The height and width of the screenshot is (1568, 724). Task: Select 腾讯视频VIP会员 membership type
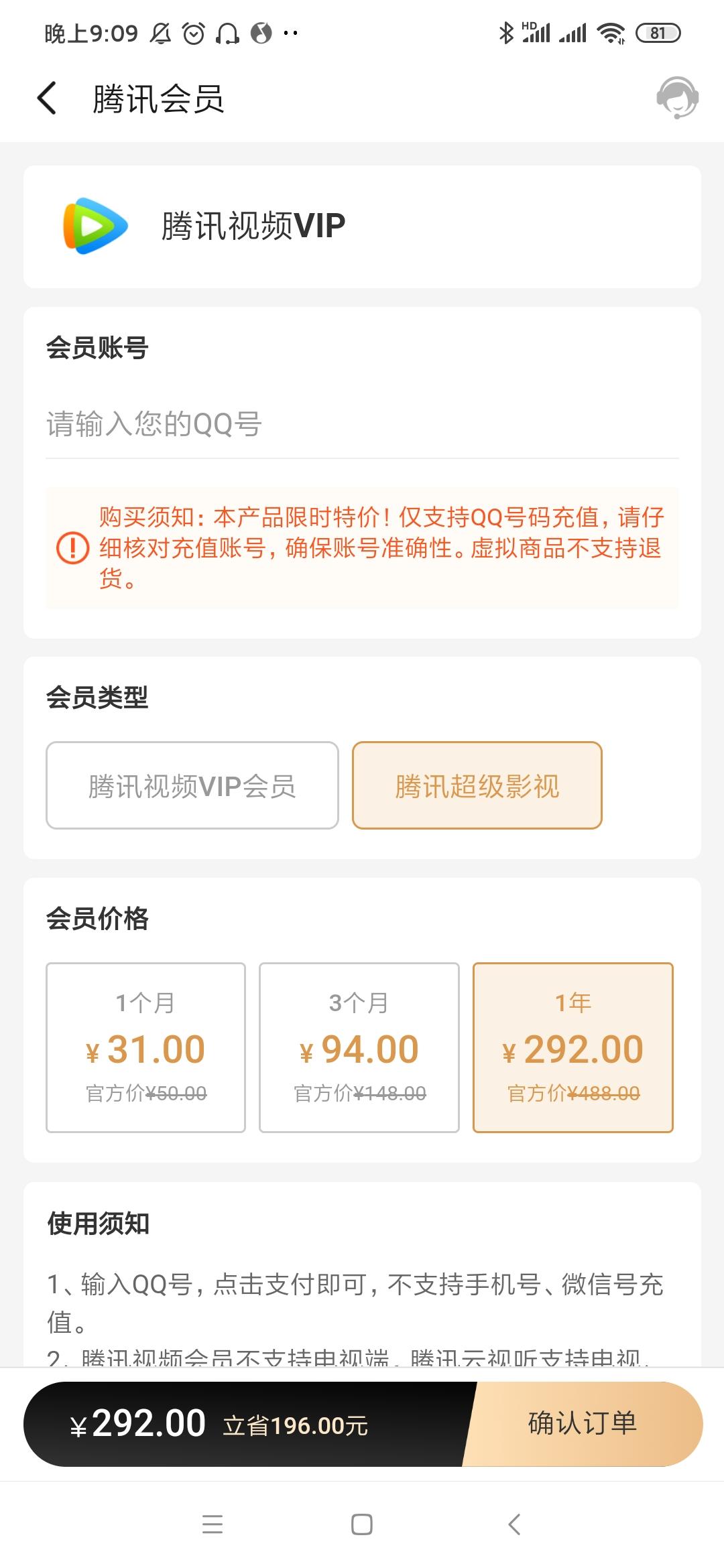point(192,785)
